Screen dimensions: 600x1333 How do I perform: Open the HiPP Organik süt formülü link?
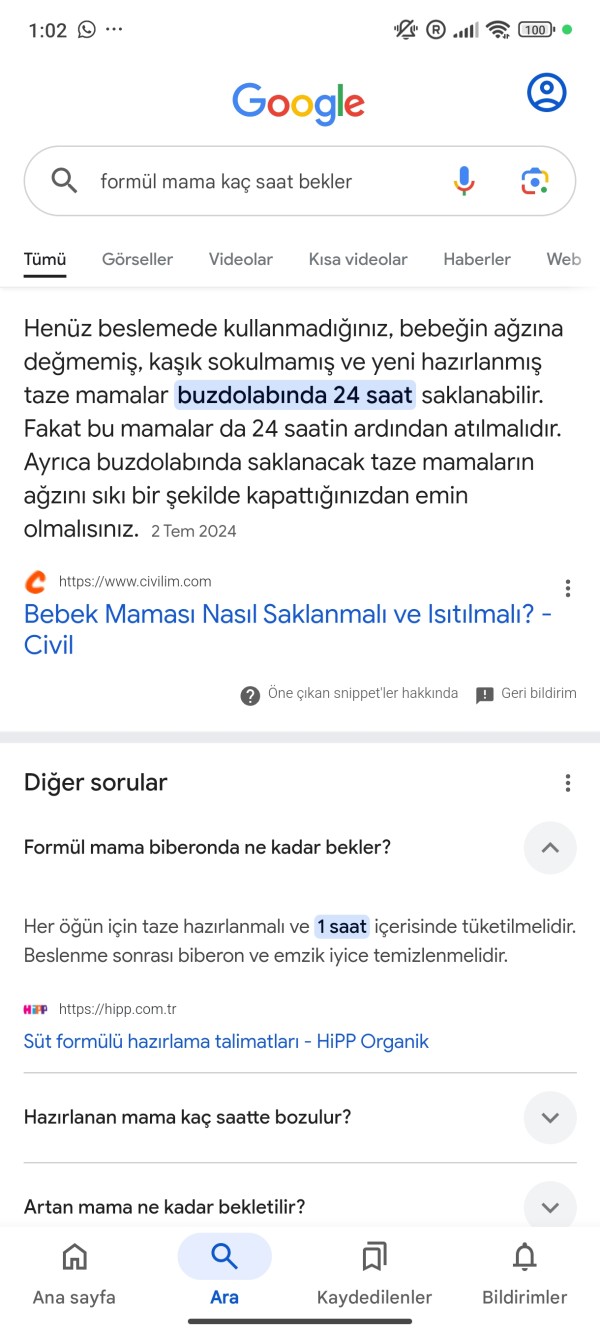pos(226,1041)
